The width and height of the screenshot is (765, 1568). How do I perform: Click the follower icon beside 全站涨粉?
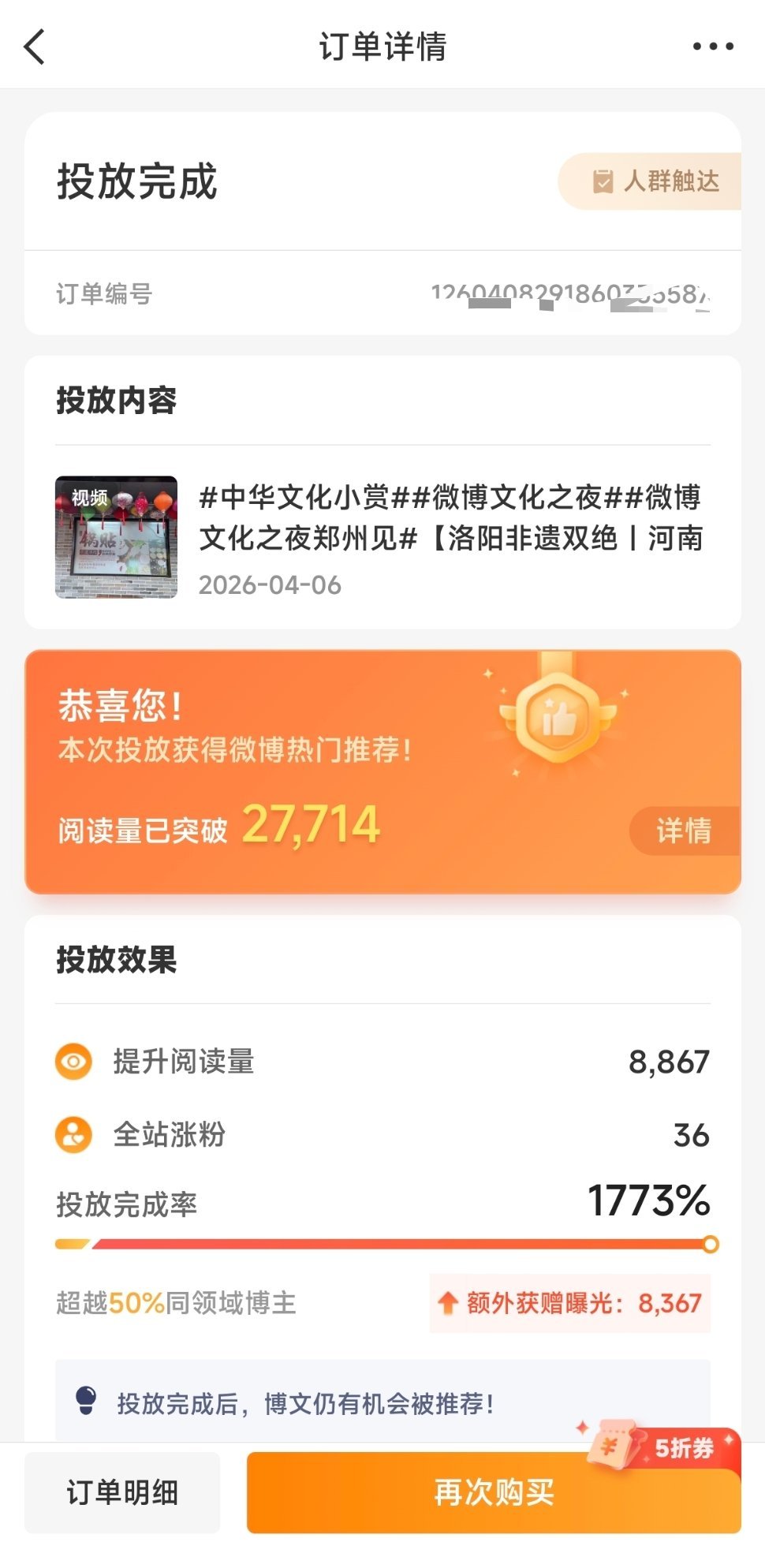[74, 1135]
